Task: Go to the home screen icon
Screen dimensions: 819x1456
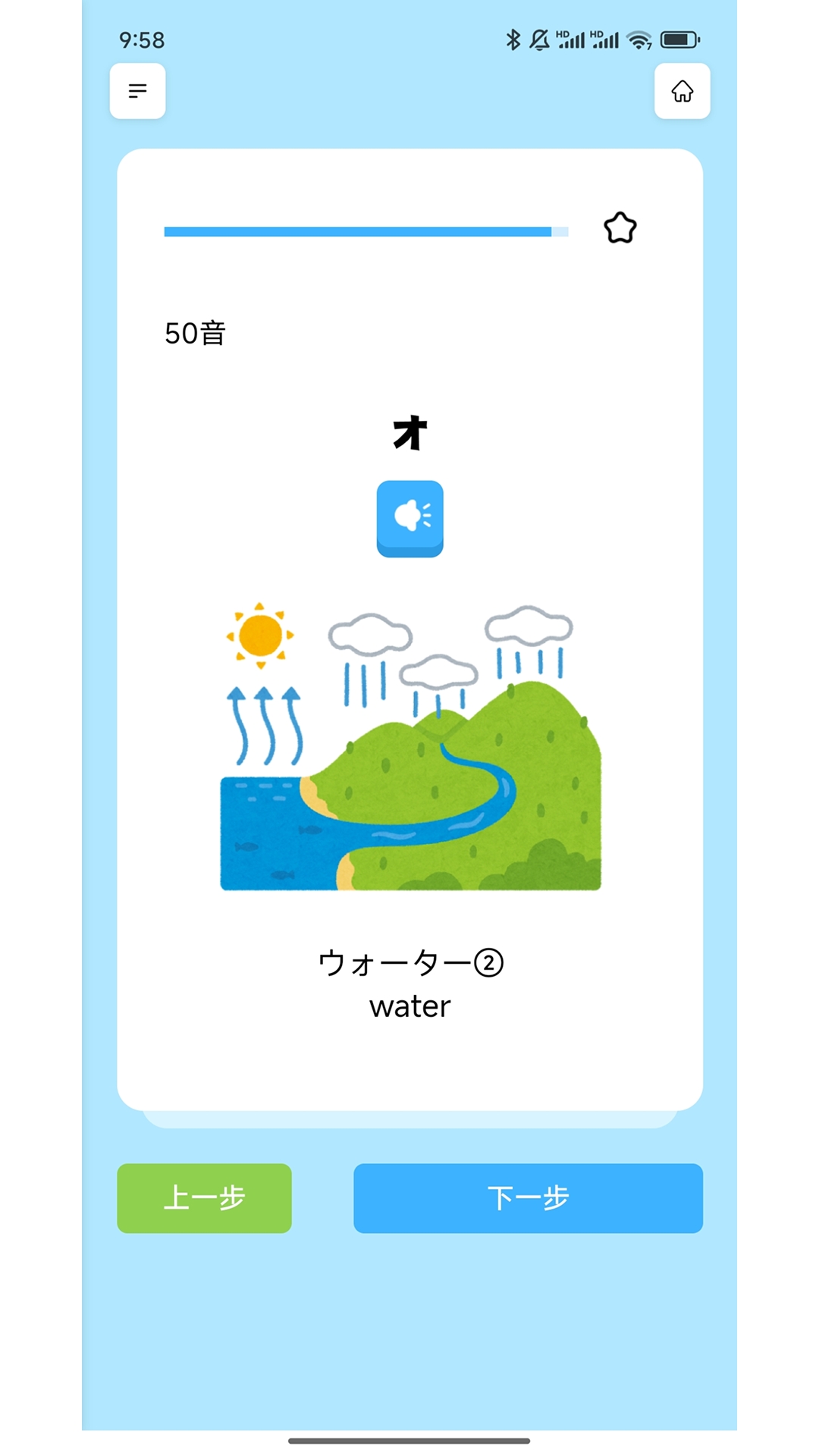Action: 682,91
